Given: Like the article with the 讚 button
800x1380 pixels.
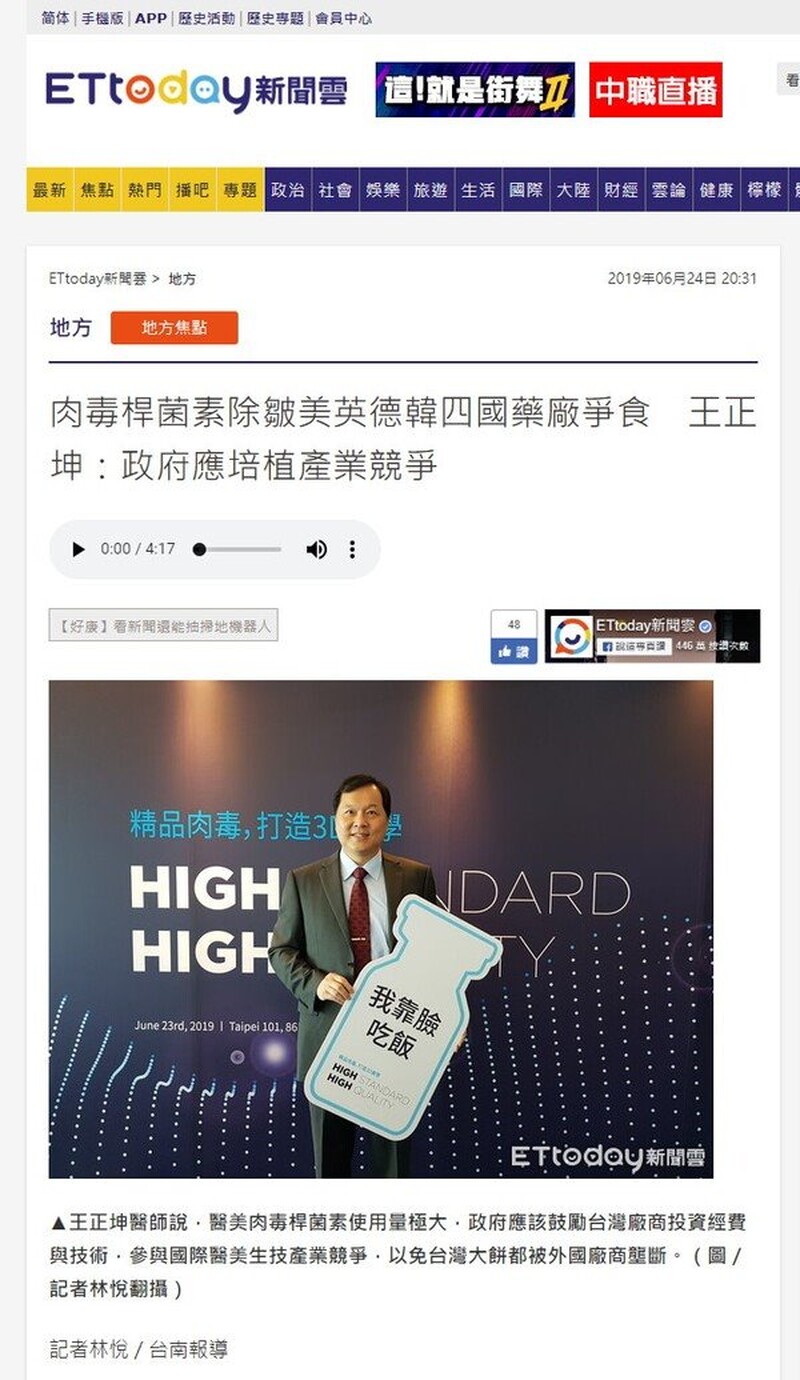Looking at the screenshot, I should point(513,651).
